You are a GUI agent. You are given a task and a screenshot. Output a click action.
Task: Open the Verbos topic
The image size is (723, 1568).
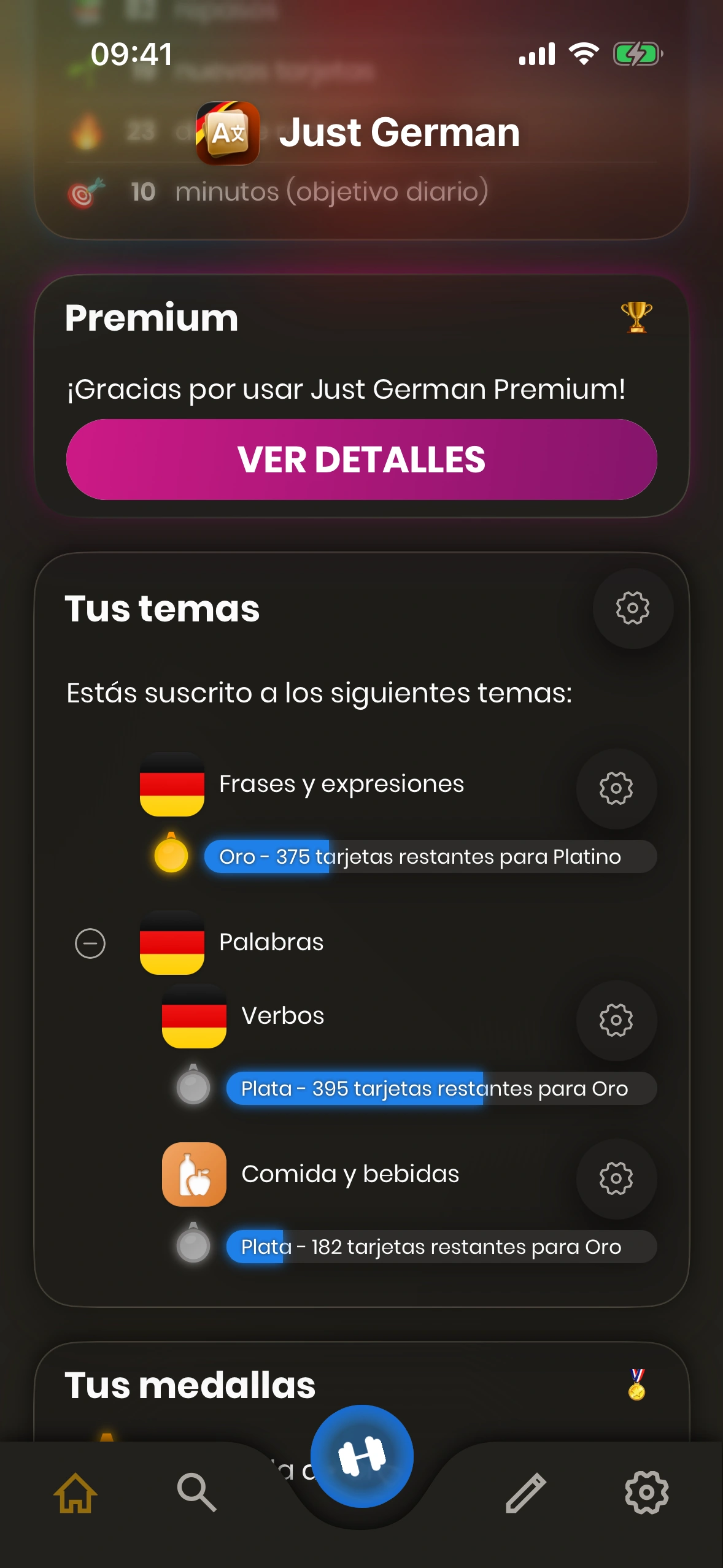coord(283,1016)
